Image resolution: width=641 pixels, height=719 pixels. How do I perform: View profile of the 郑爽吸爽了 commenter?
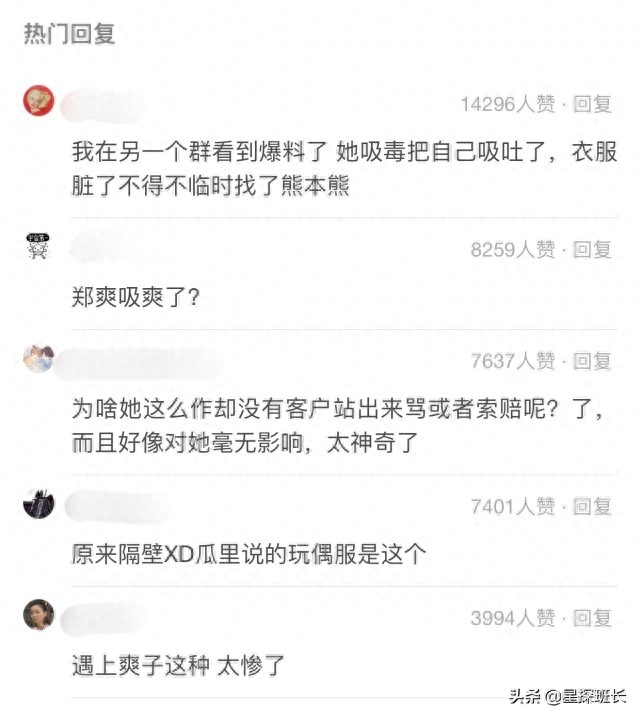(x=38, y=247)
